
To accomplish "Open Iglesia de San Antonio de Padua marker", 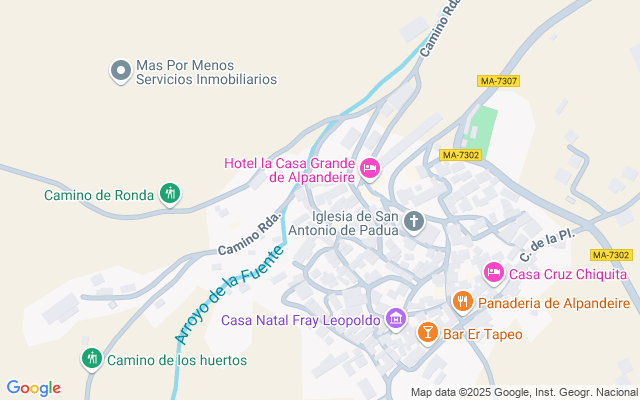I will pyautogui.click(x=413, y=222).
